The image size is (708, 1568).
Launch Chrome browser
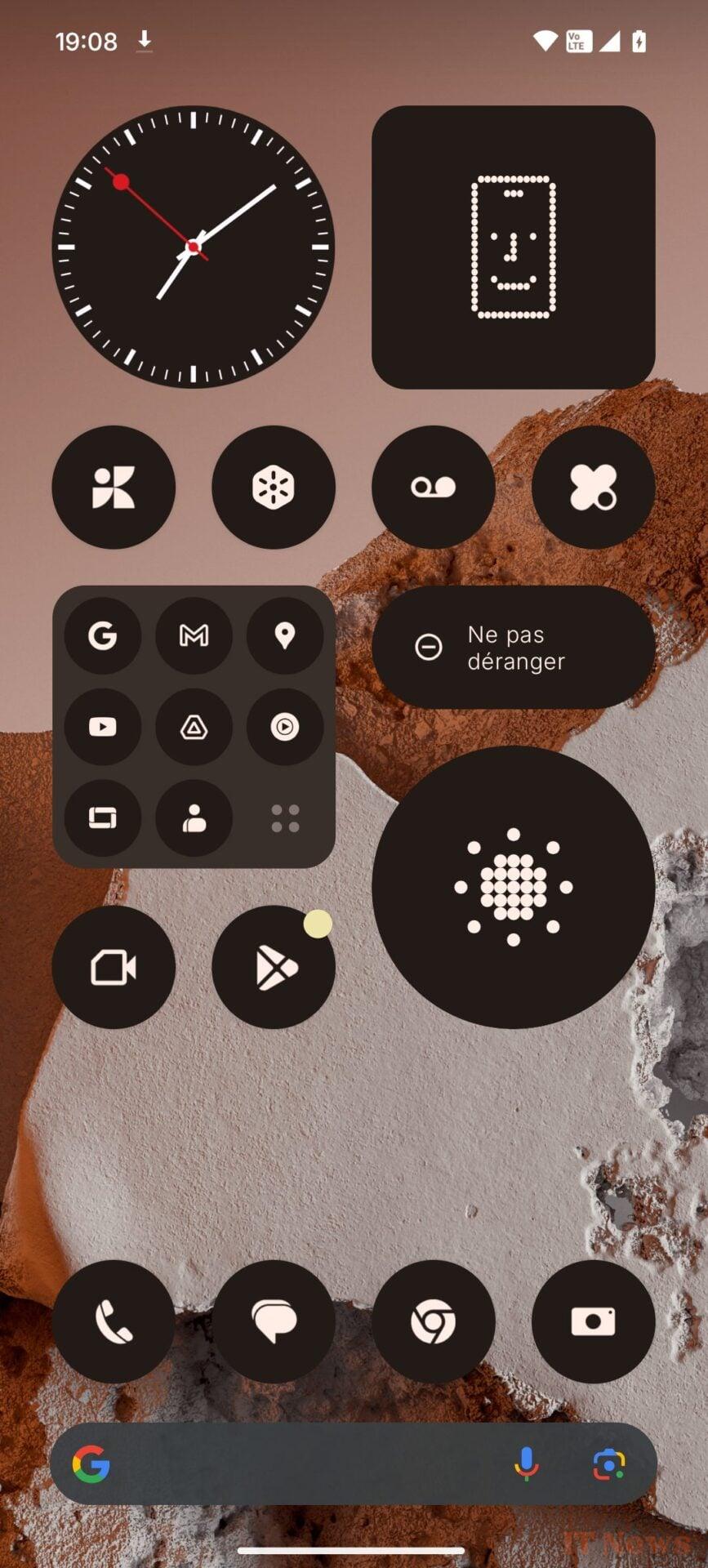pyautogui.click(x=433, y=1321)
